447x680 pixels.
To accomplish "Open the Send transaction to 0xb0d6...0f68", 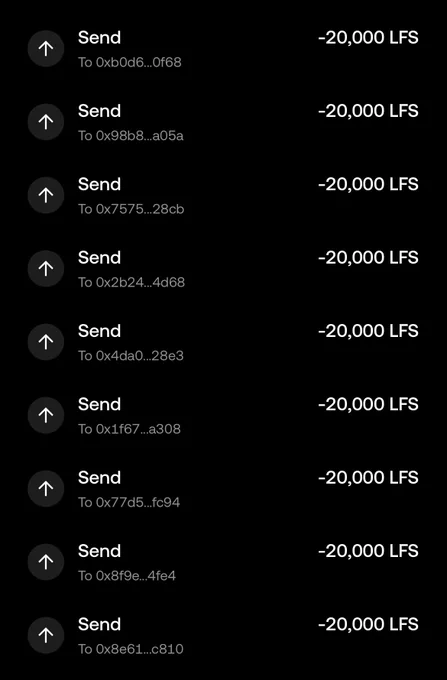I will point(223,49).
